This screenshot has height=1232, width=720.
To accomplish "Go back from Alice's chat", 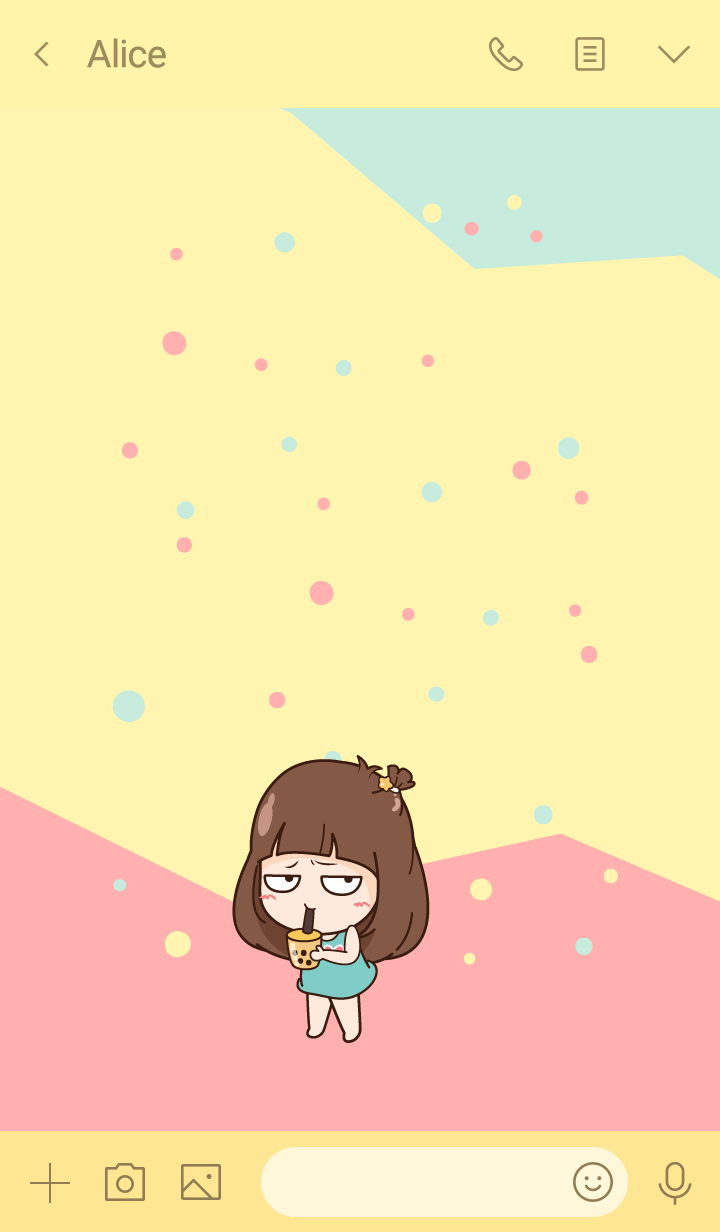I will 41,54.
